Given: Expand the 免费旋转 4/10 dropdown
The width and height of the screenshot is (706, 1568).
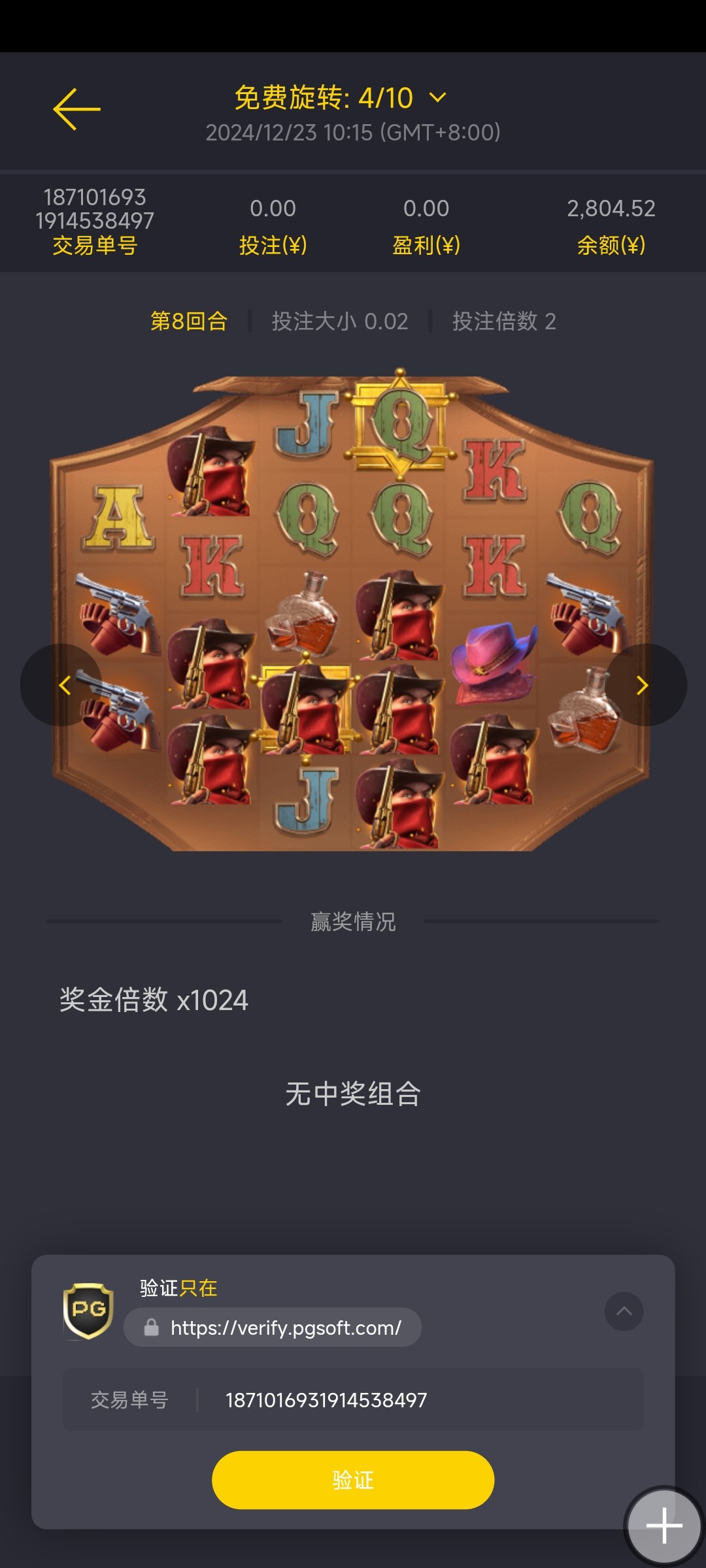Looking at the screenshot, I should pyautogui.click(x=437, y=98).
